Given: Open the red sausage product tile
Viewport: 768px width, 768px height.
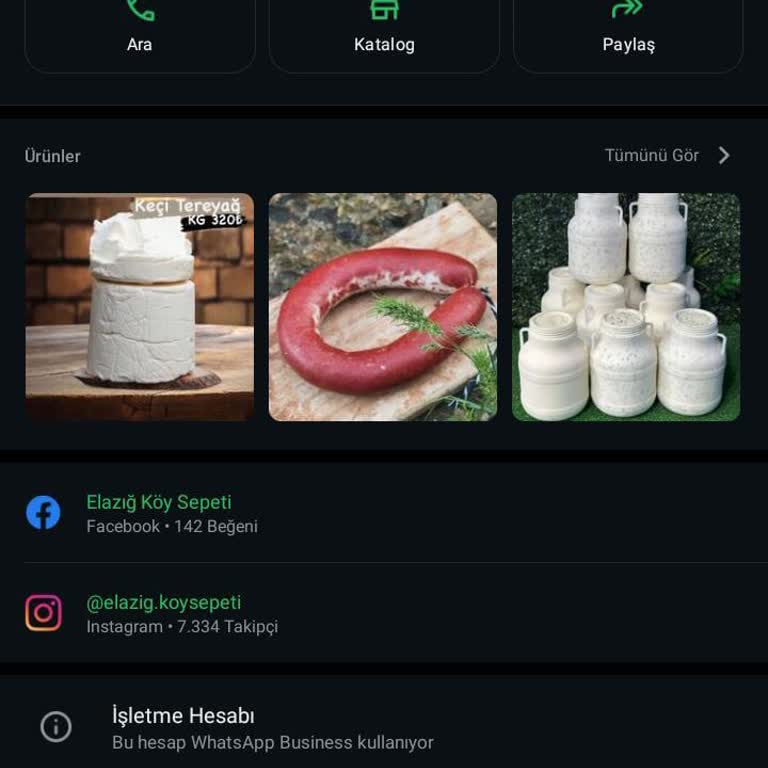Looking at the screenshot, I should [x=383, y=307].
